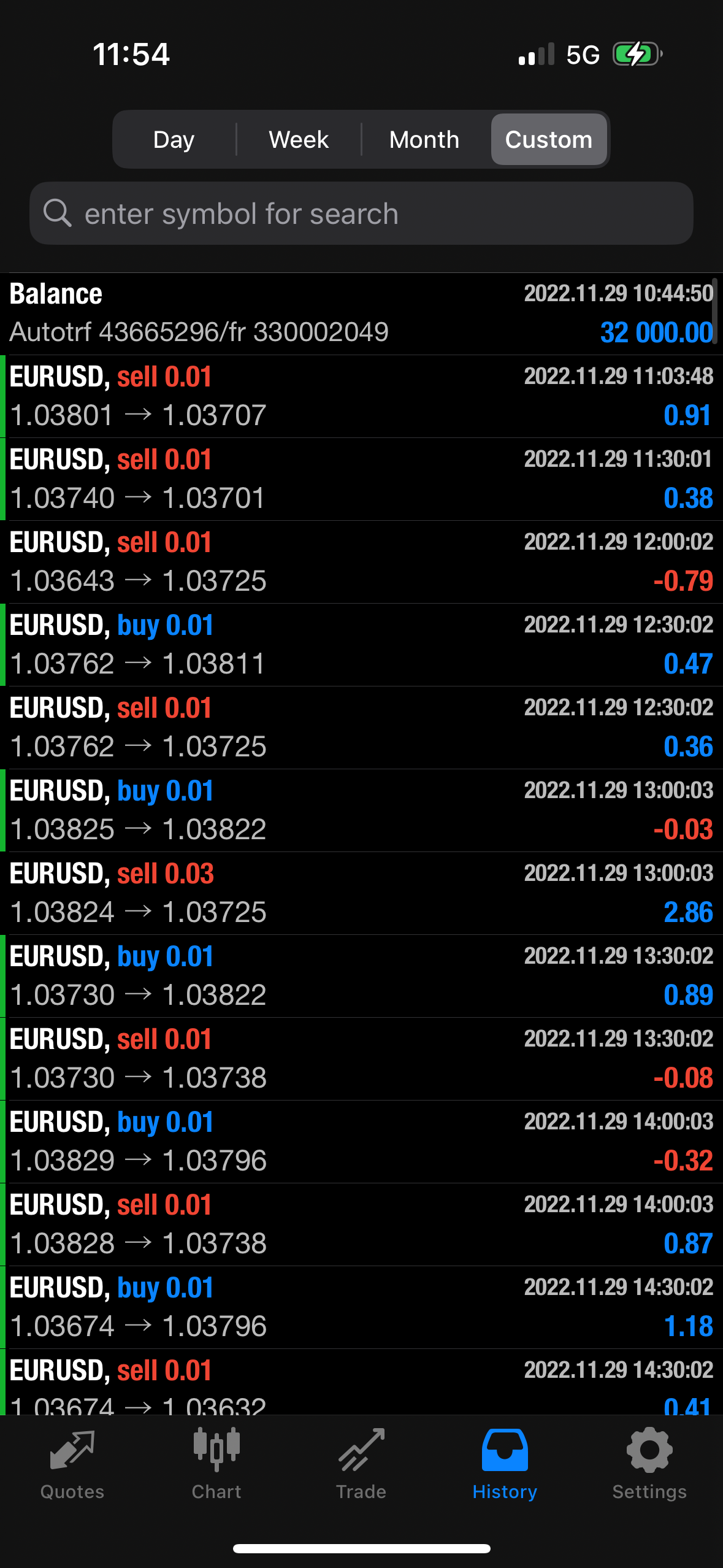Tap the Custom period filter
Screen dimensions: 723x1568
[549, 139]
